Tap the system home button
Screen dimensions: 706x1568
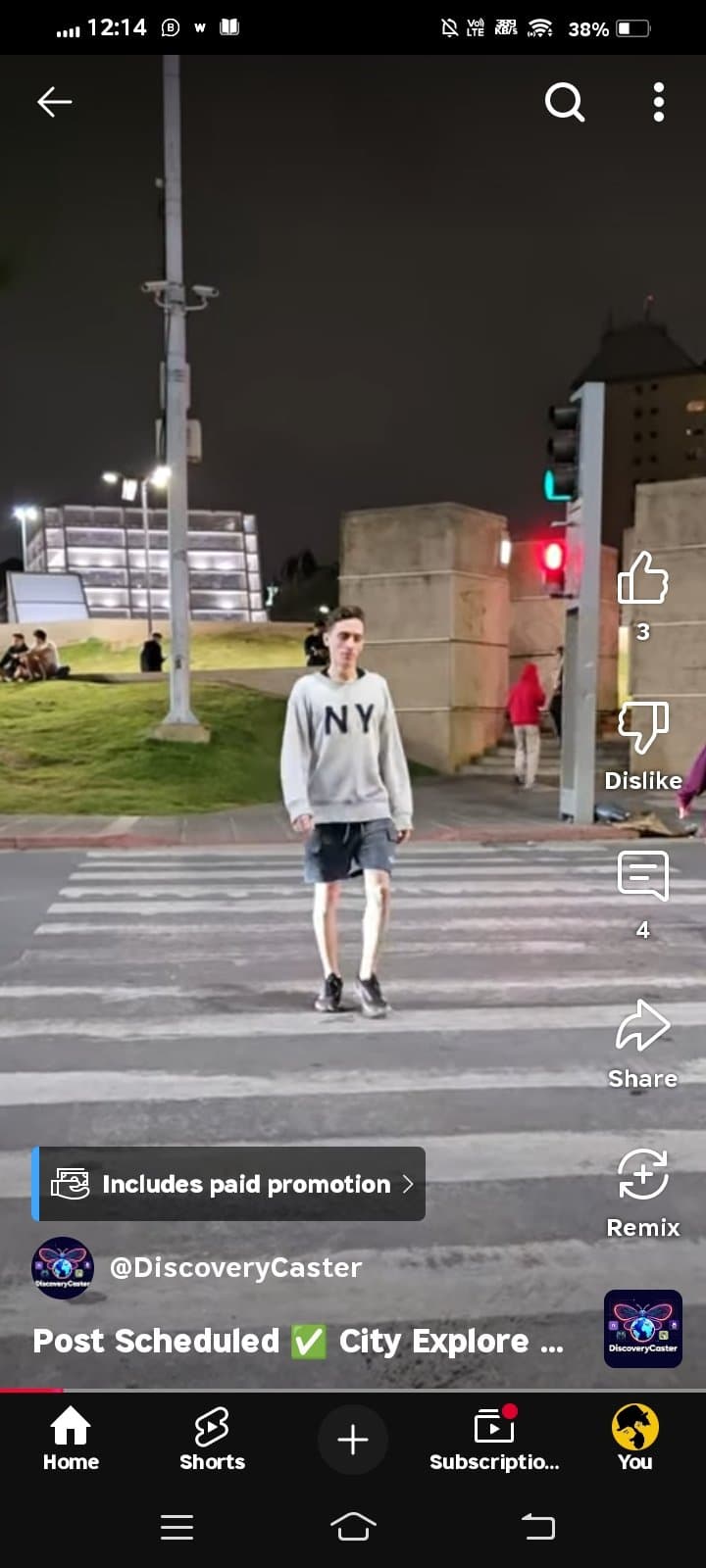click(353, 1526)
